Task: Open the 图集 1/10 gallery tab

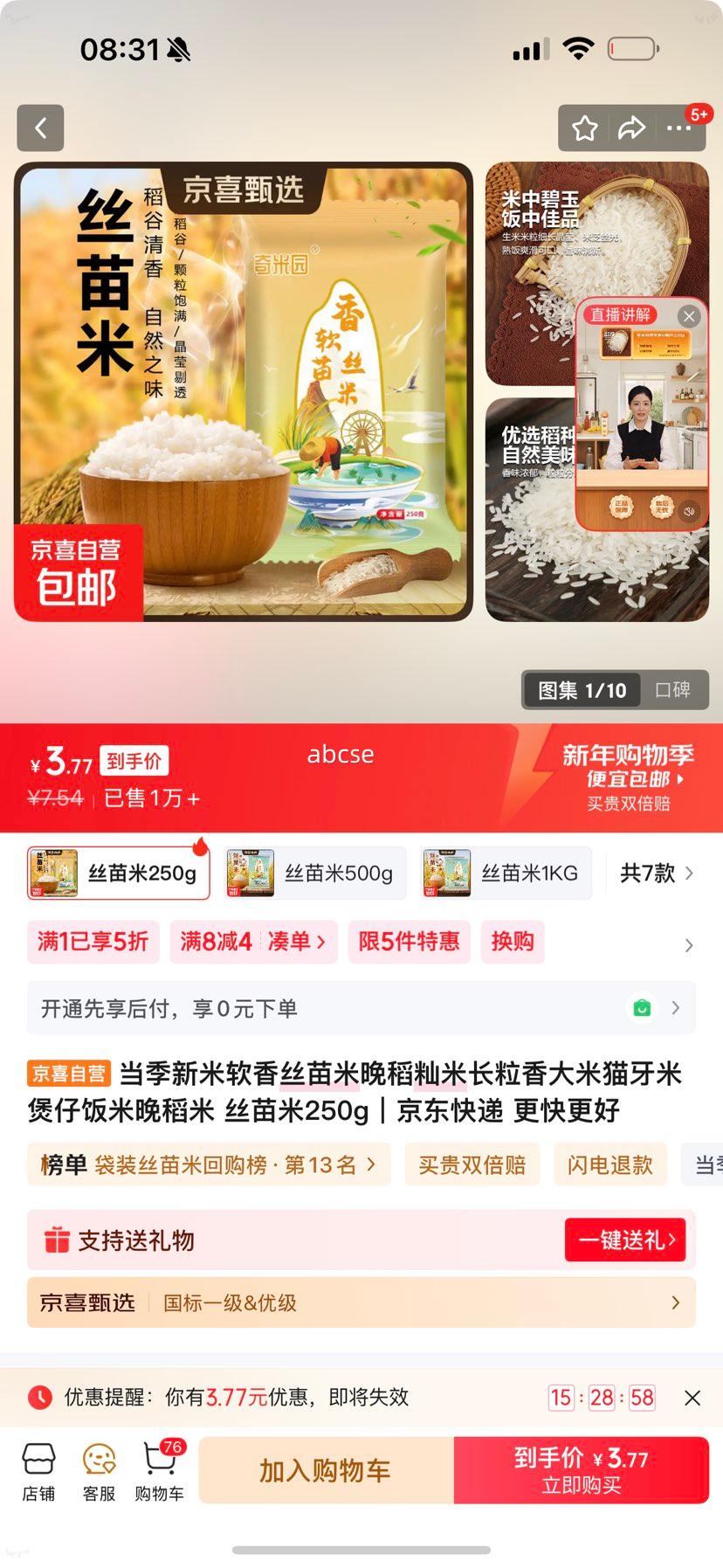Action: 581,690
